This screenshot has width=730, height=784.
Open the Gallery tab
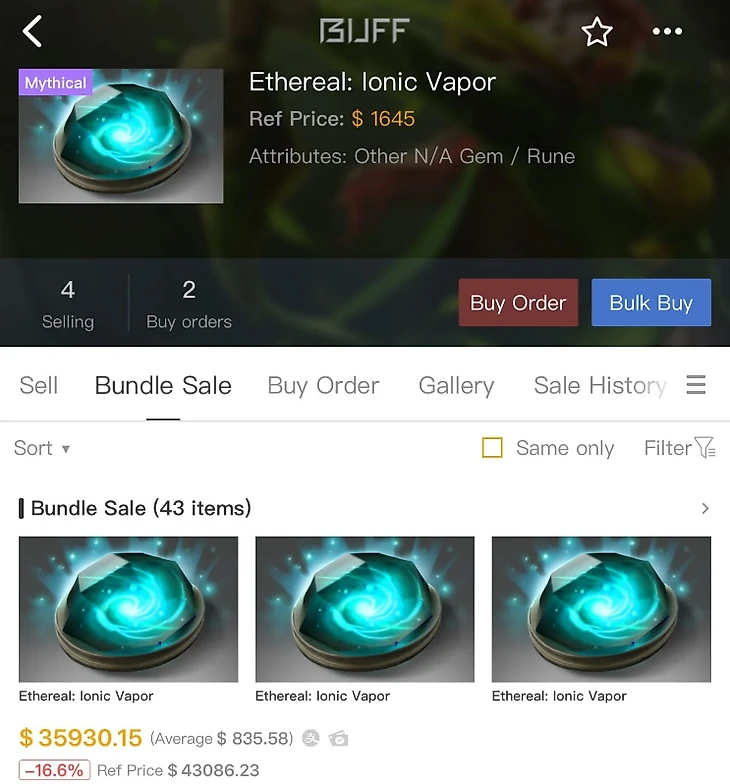(x=456, y=386)
